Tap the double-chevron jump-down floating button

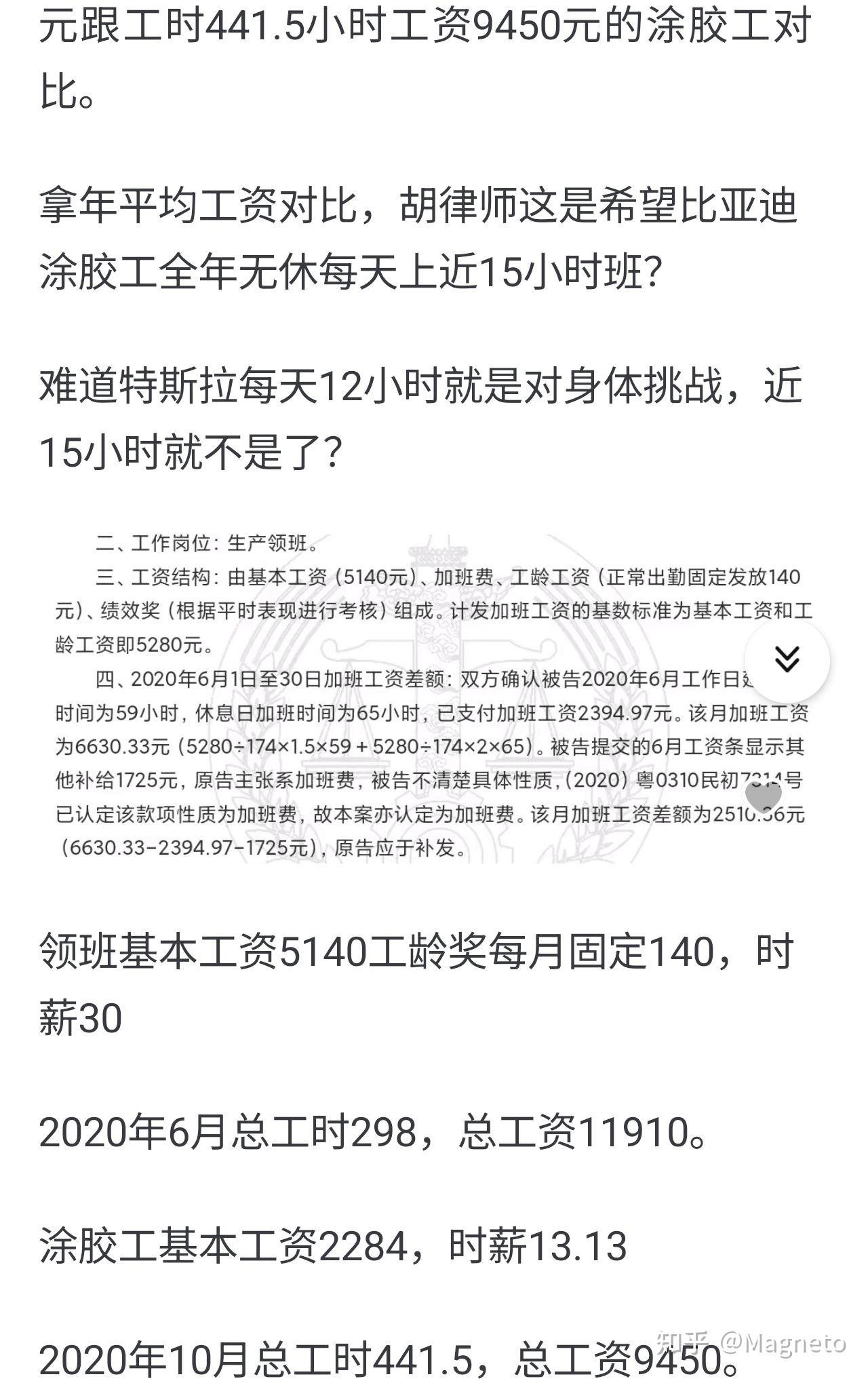point(787,660)
